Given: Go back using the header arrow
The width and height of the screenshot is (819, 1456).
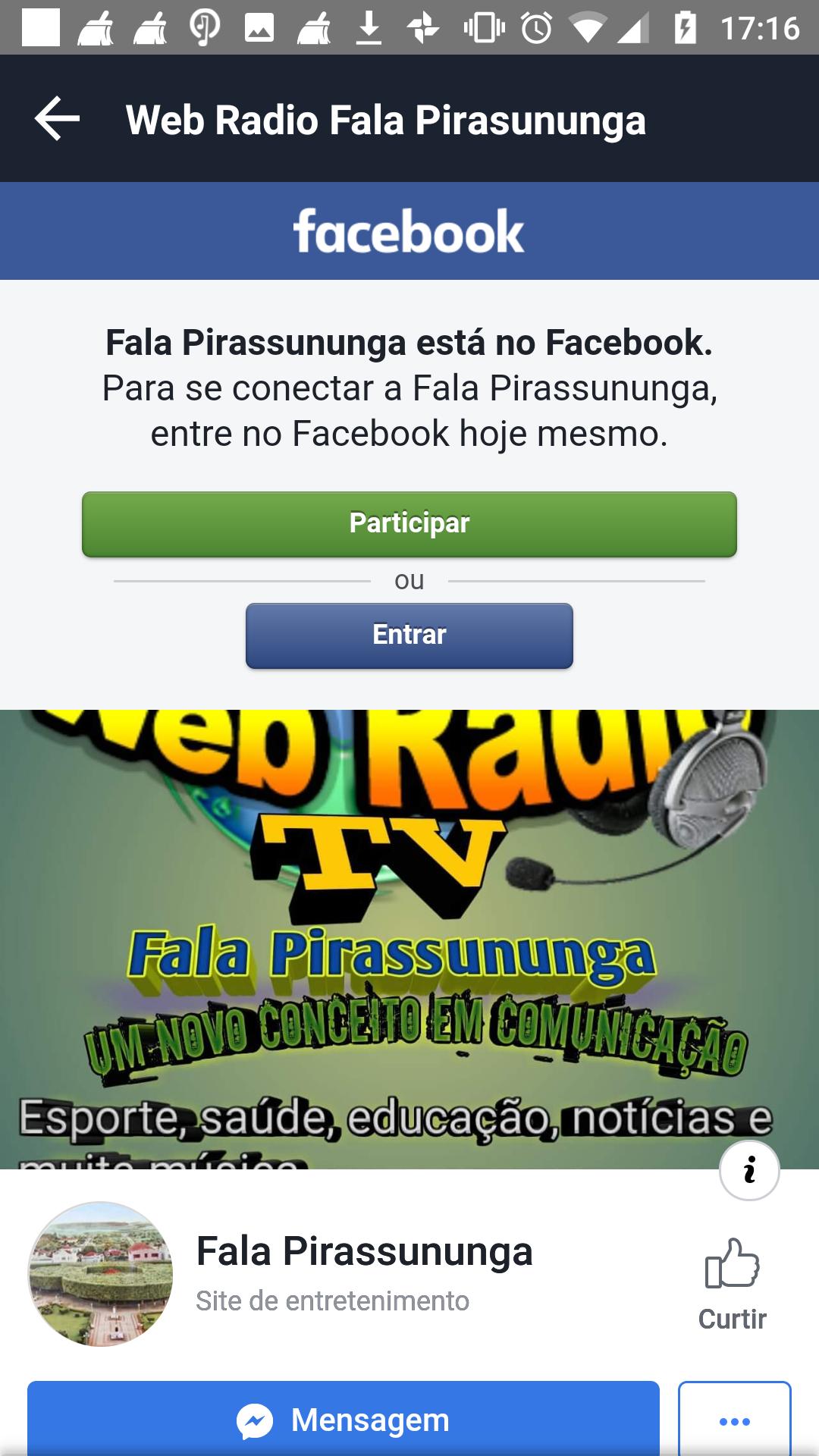Looking at the screenshot, I should [x=58, y=119].
